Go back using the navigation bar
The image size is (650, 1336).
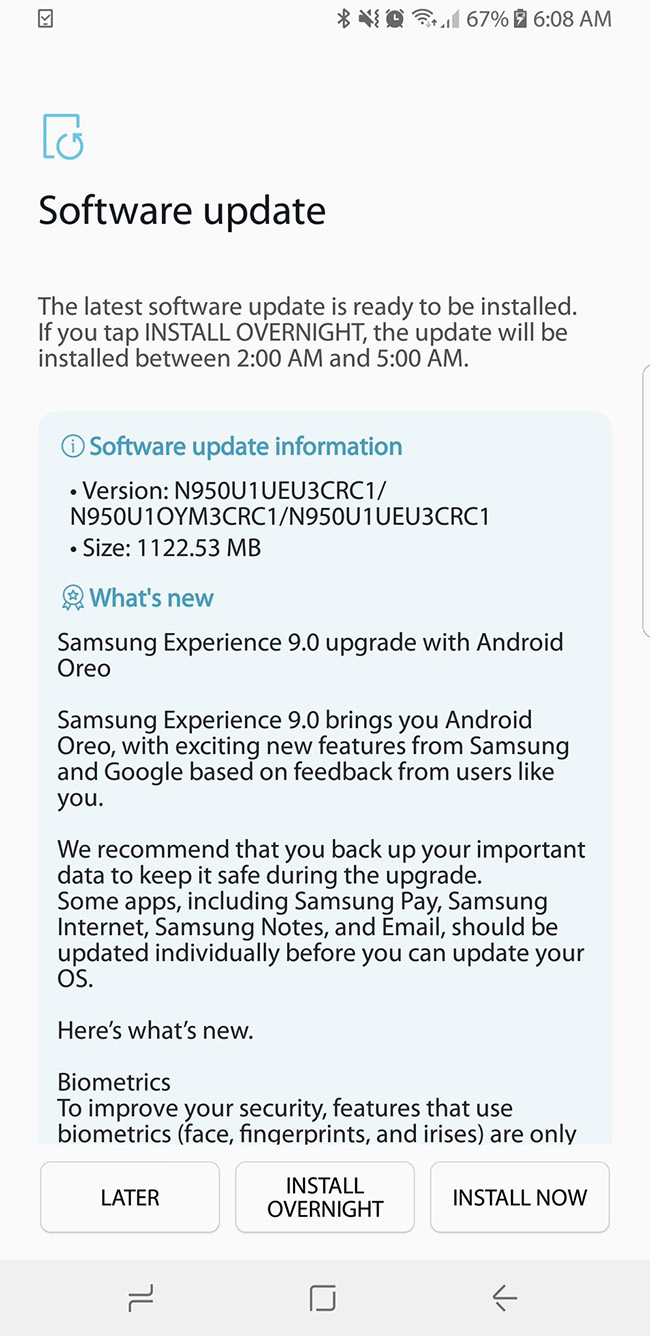tap(505, 1298)
